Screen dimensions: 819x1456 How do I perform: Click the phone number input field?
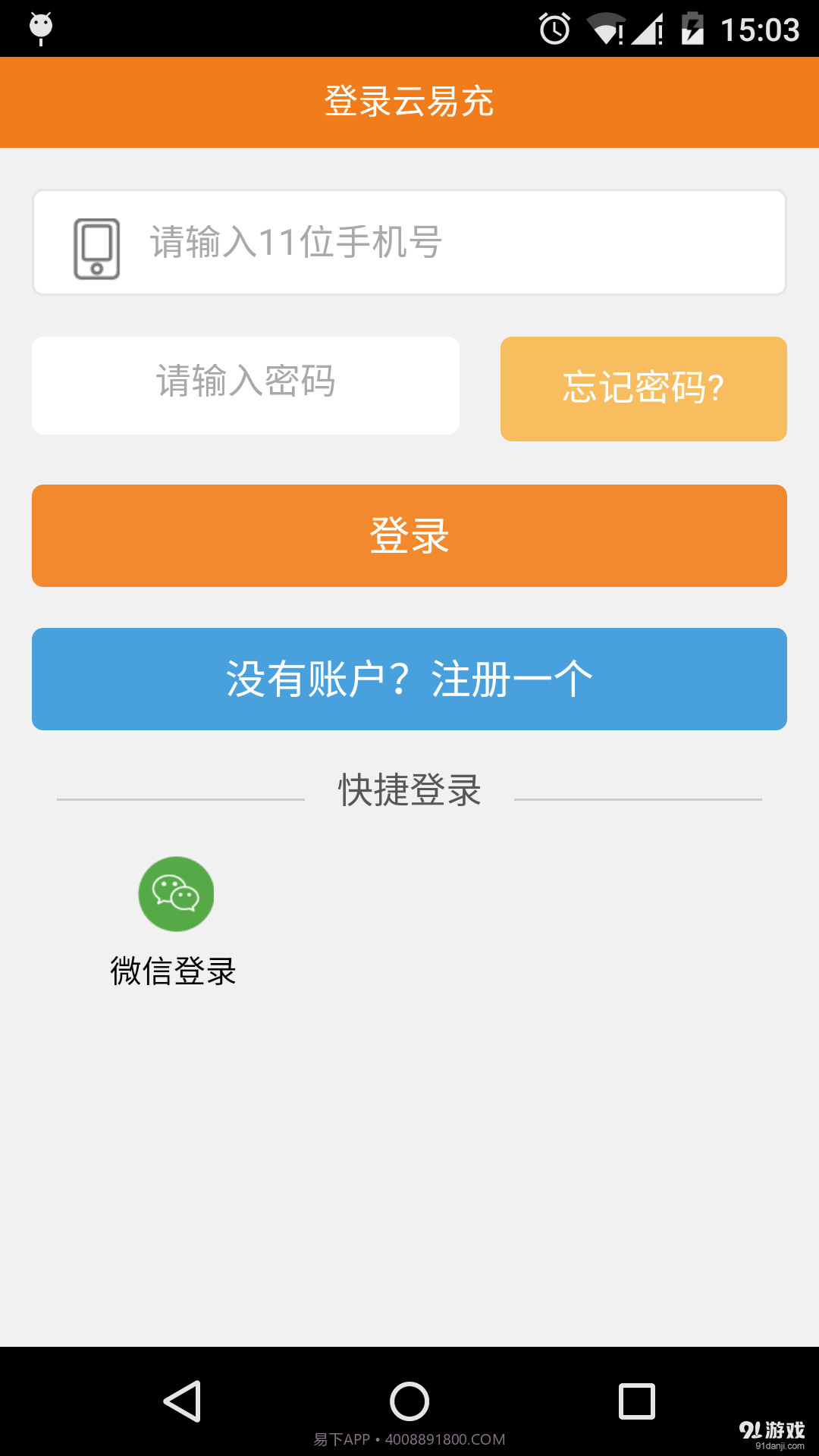click(409, 241)
